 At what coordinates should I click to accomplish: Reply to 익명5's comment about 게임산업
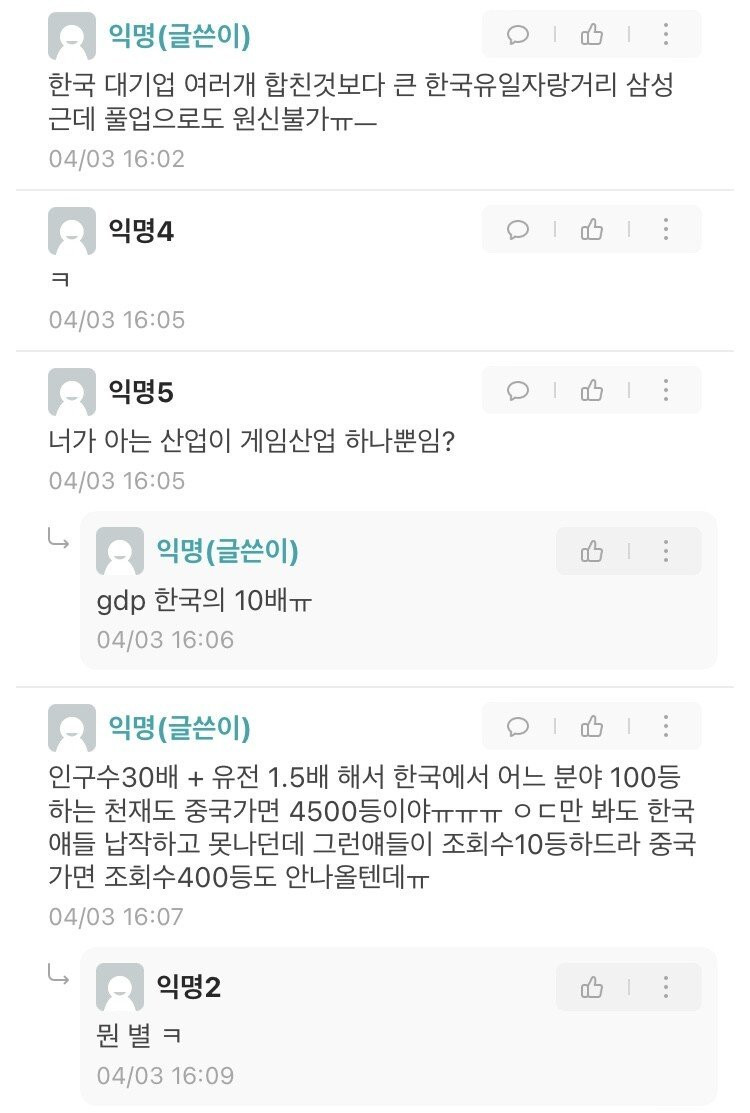[x=518, y=390]
